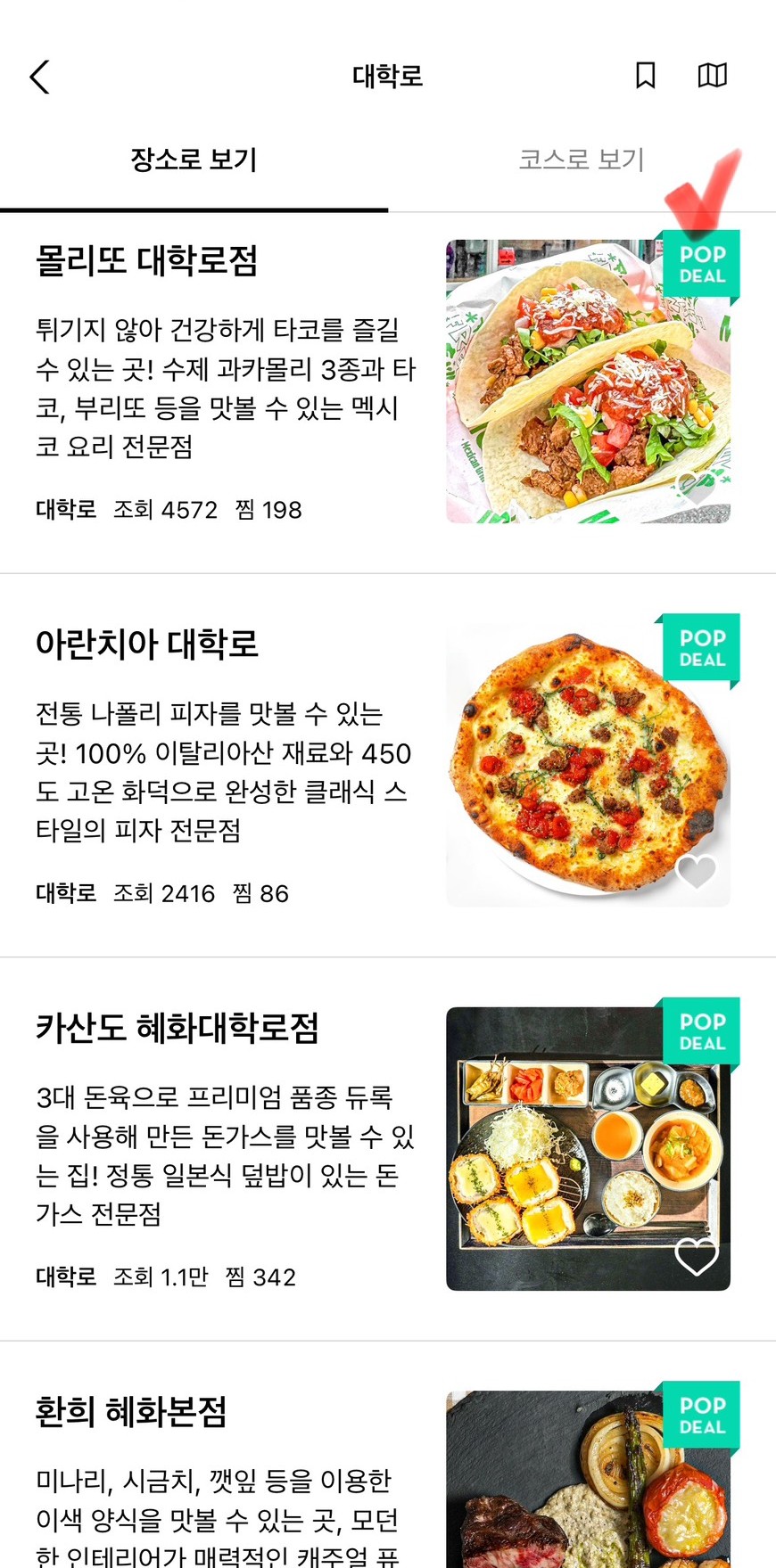Like 아란치아 대학로 with the heart icon
This screenshot has height=1568, width=776.
(696, 871)
